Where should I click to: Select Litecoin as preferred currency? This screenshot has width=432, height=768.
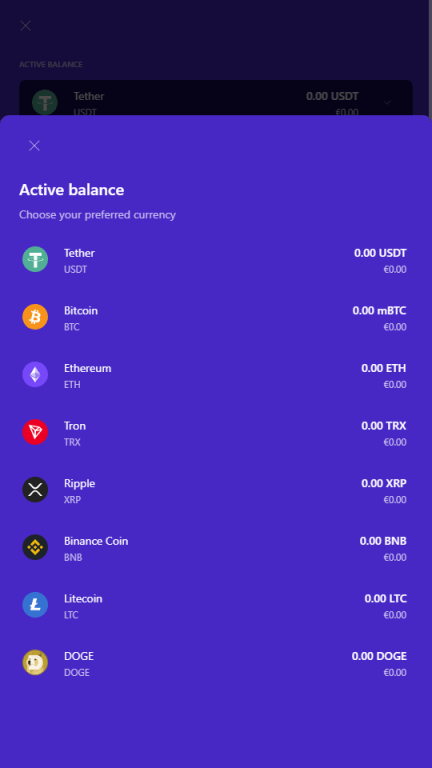pyautogui.click(x=215, y=605)
